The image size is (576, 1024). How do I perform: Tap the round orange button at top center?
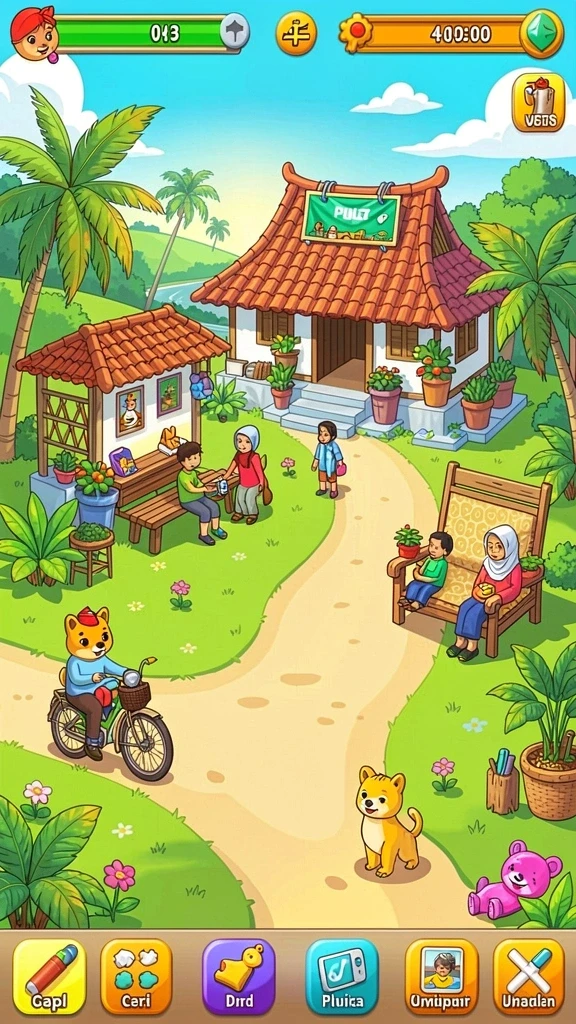(296, 33)
